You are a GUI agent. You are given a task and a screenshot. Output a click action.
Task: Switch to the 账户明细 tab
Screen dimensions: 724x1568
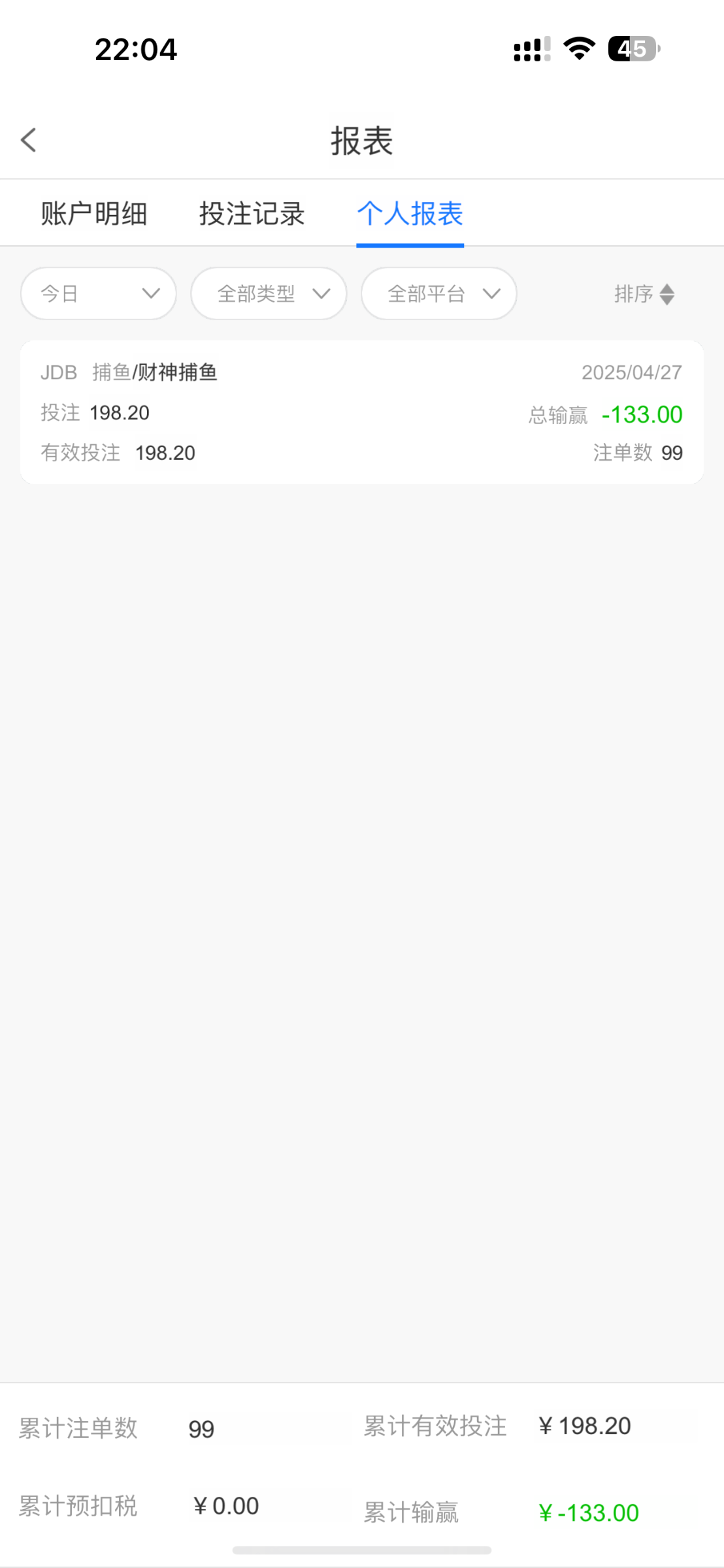[x=94, y=214]
